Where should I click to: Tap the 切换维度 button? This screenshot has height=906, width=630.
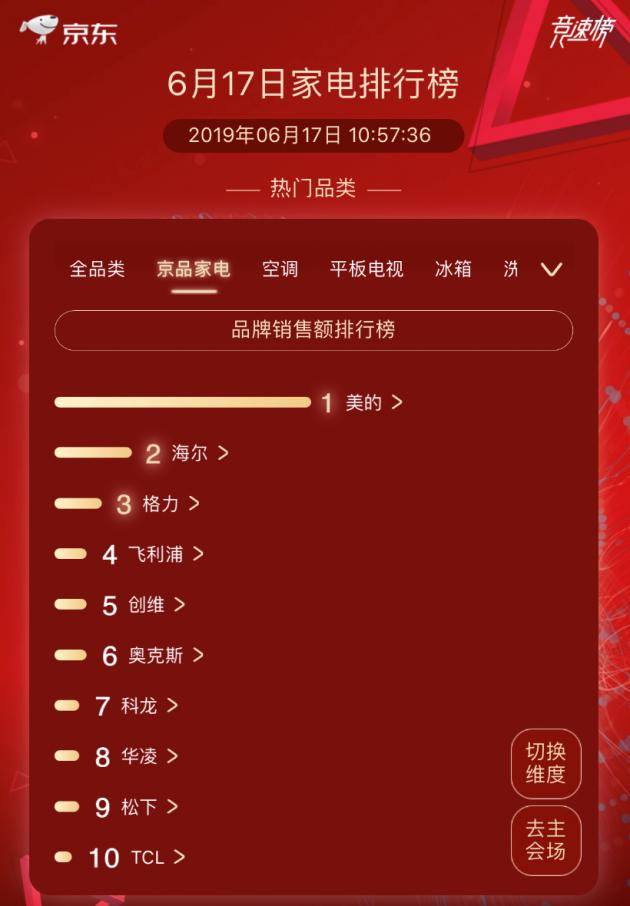click(x=546, y=764)
